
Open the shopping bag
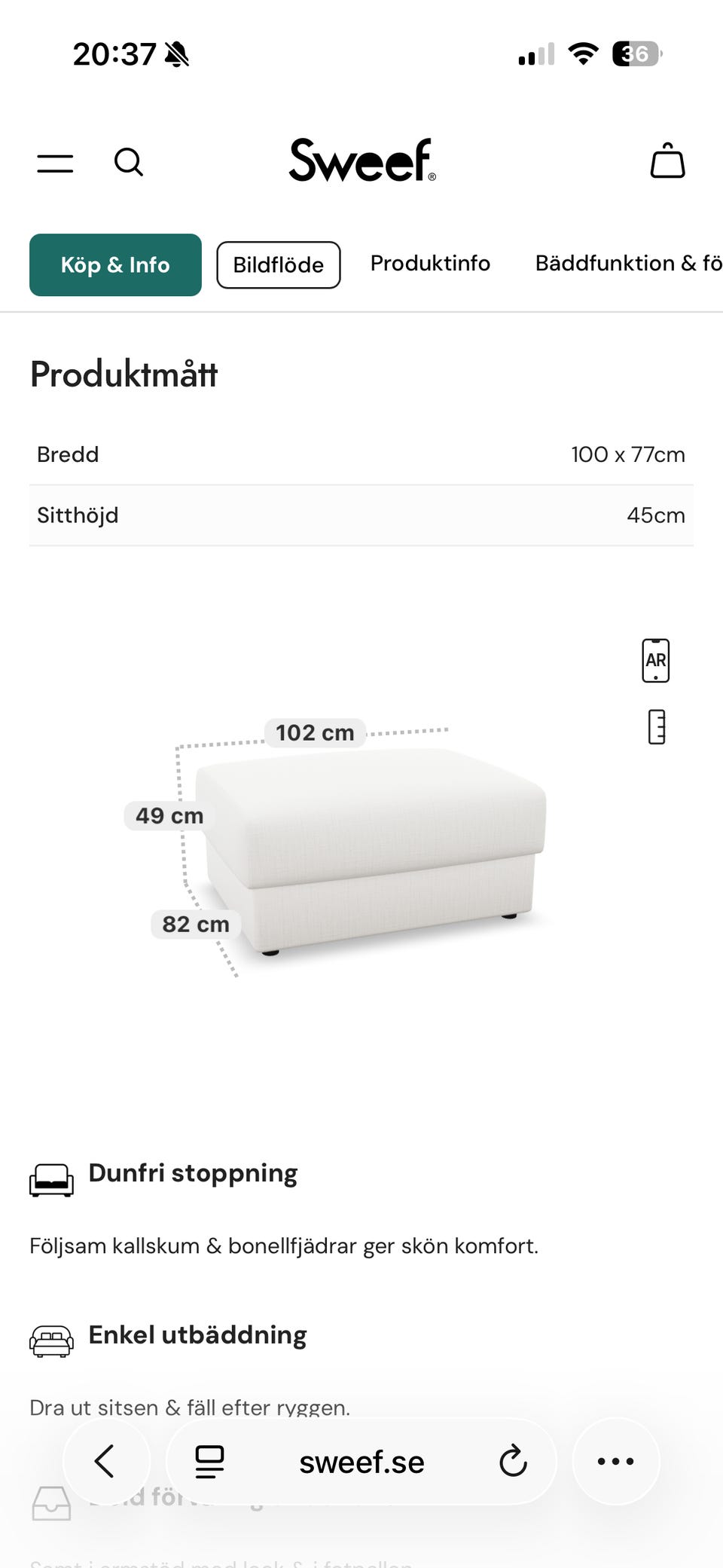tap(667, 161)
